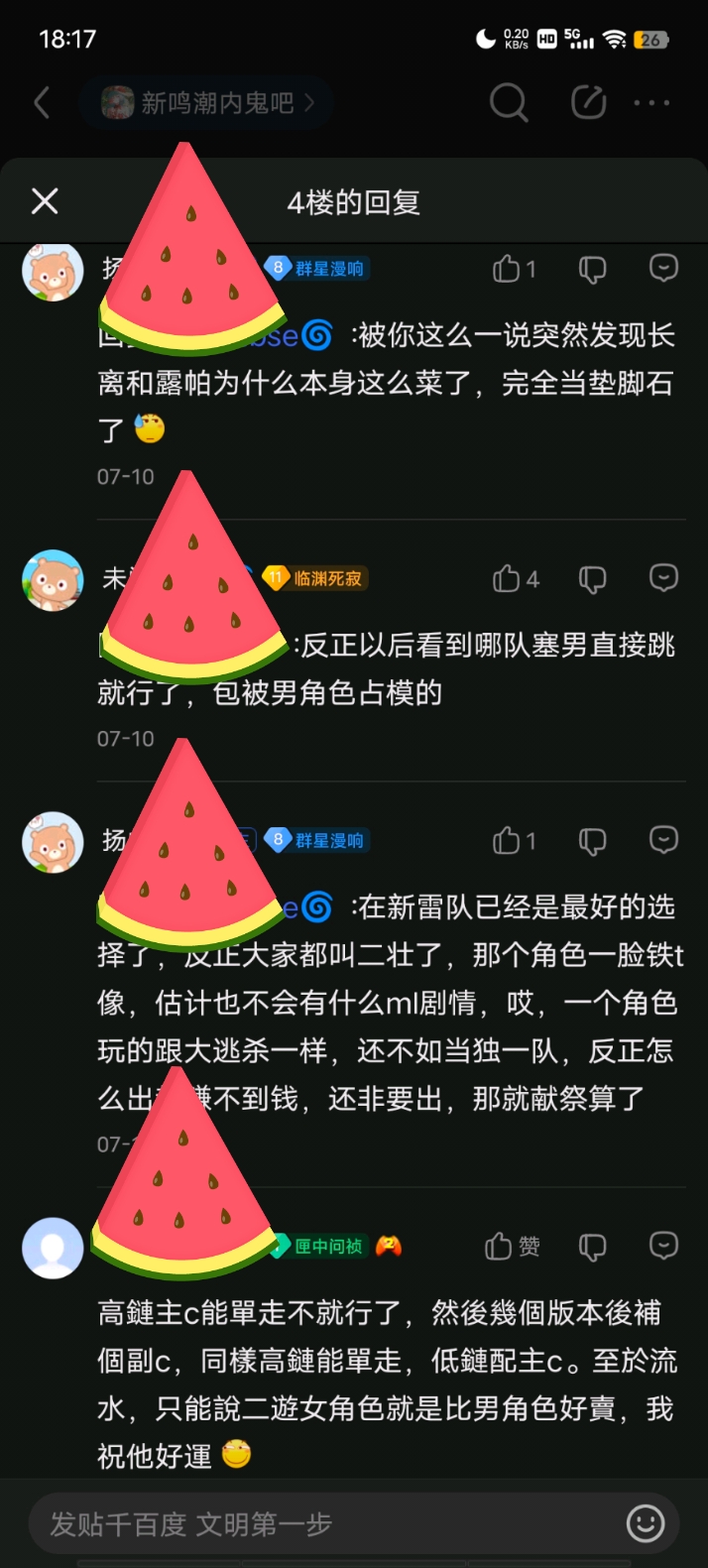The width and height of the screenshot is (708, 1568).
Task: Close the 4楼的回复 panel
Action: 45,201
